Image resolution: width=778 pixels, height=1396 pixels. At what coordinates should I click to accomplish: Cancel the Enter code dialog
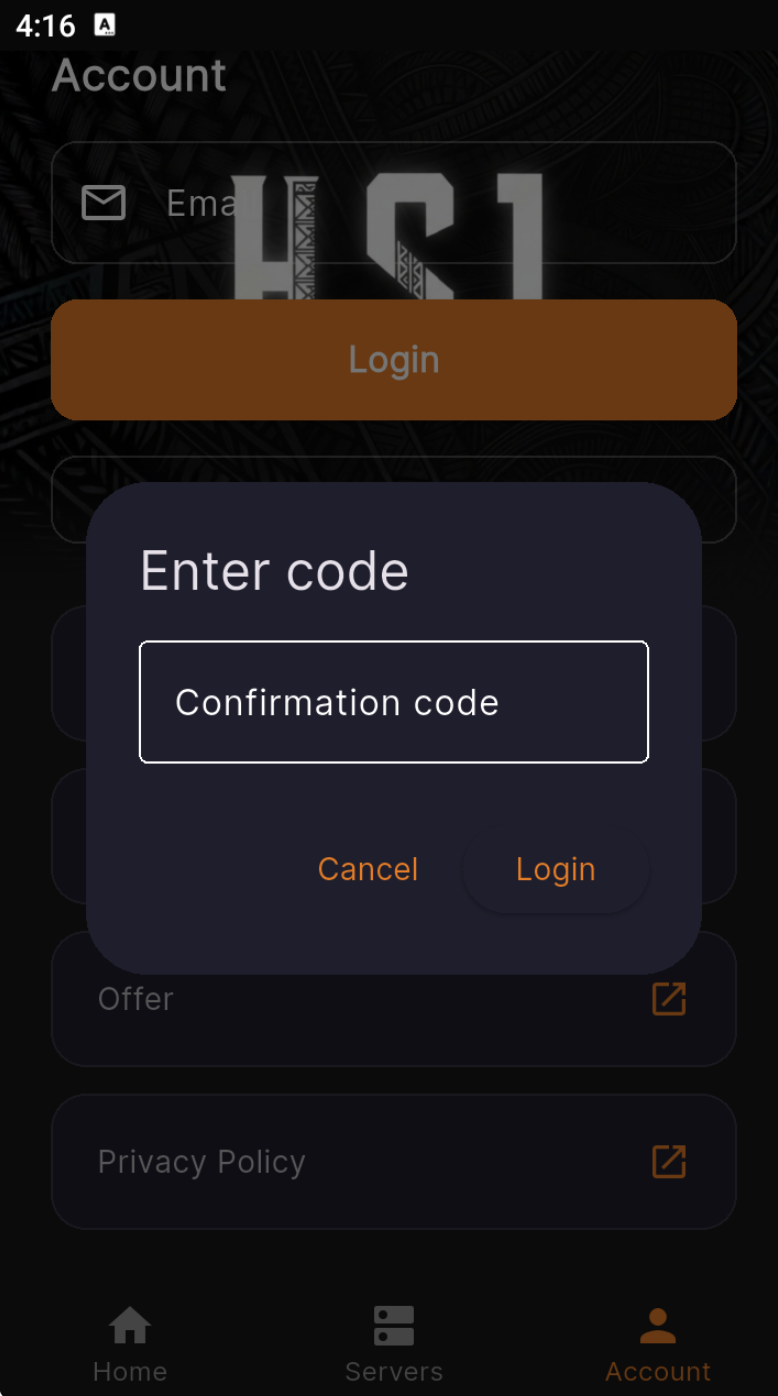(x=368, y=869)
